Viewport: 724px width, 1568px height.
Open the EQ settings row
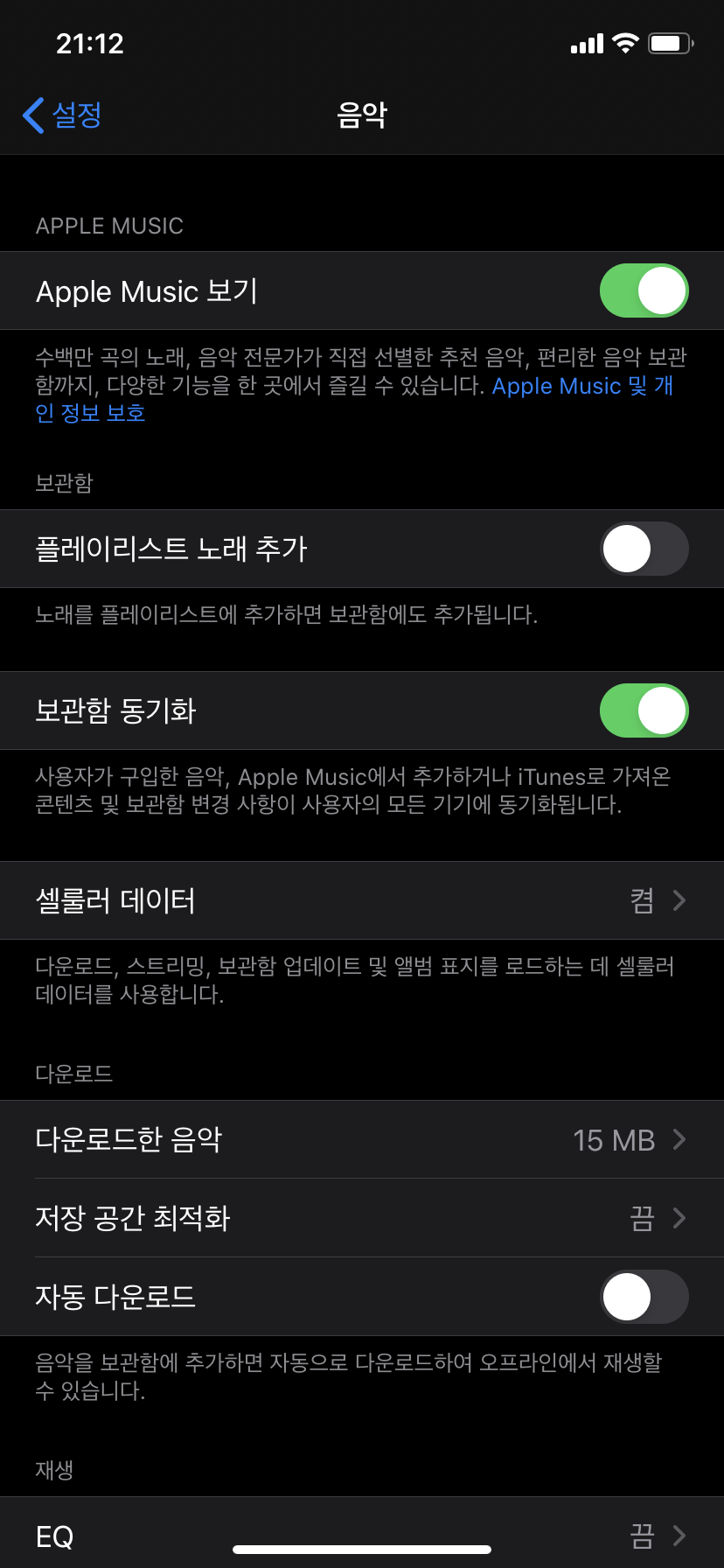[x=362, y=1536]
